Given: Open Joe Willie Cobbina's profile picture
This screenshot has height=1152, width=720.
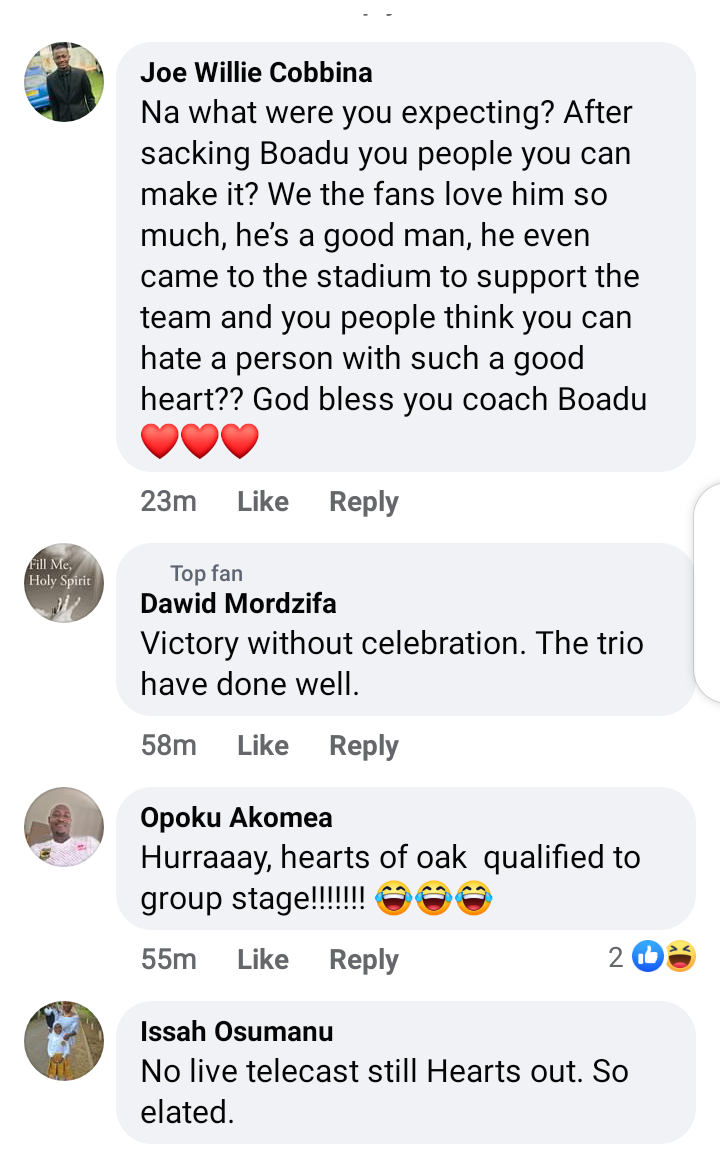Looking at the screenshot, I should (x=64, y=82).
